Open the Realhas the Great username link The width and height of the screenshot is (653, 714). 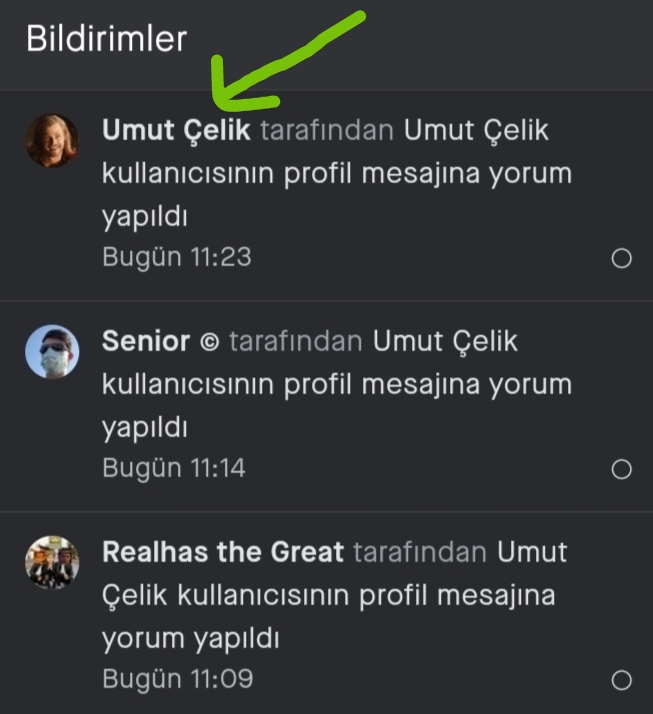[x=223, y=552]
